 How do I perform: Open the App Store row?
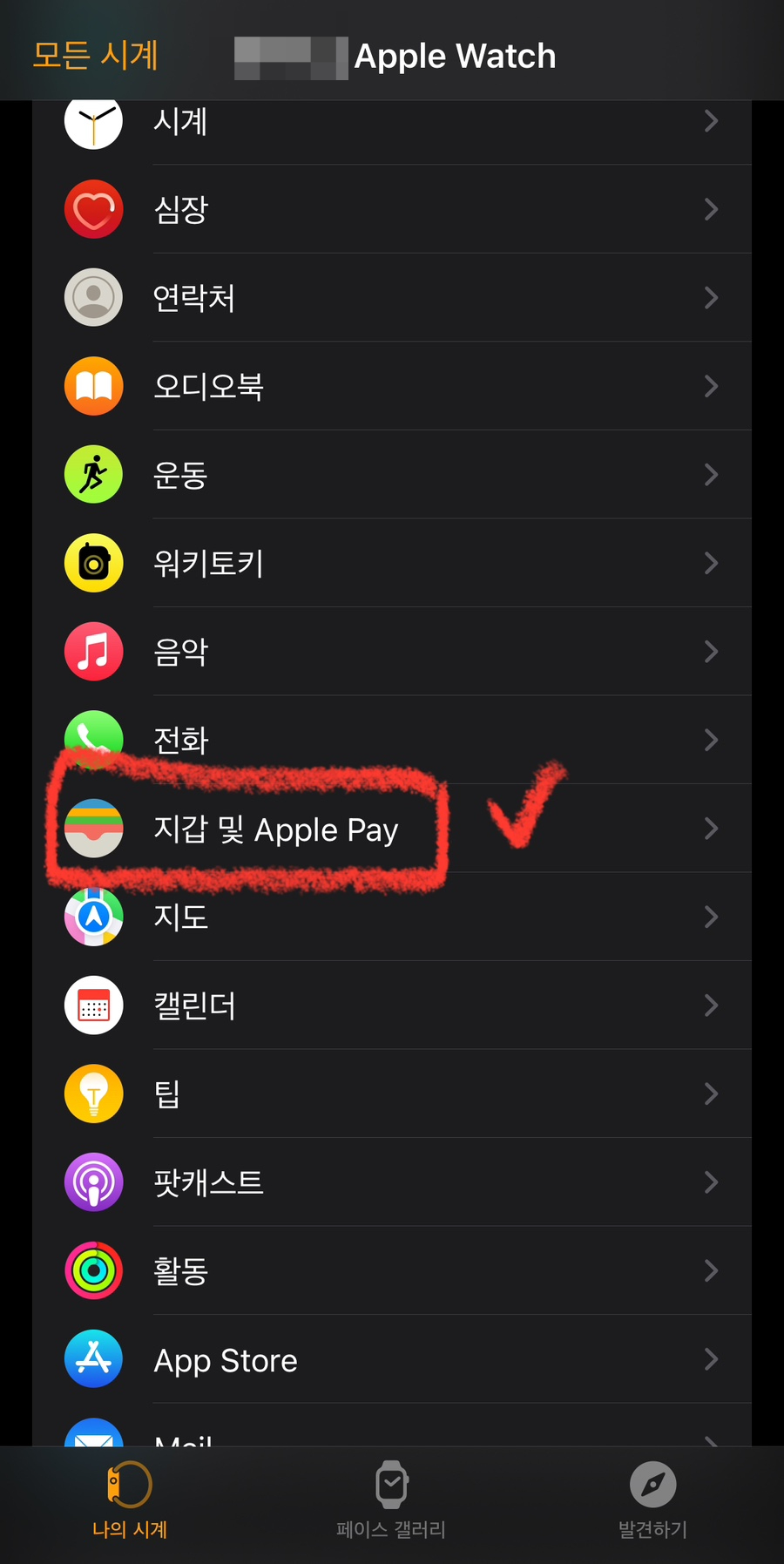(392, 1359)
